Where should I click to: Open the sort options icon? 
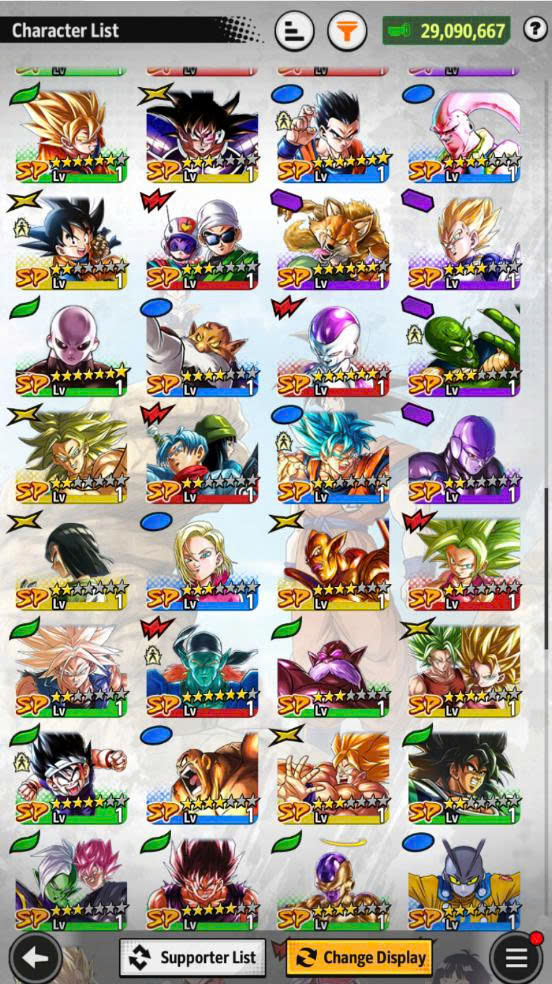tap(295, 30)
